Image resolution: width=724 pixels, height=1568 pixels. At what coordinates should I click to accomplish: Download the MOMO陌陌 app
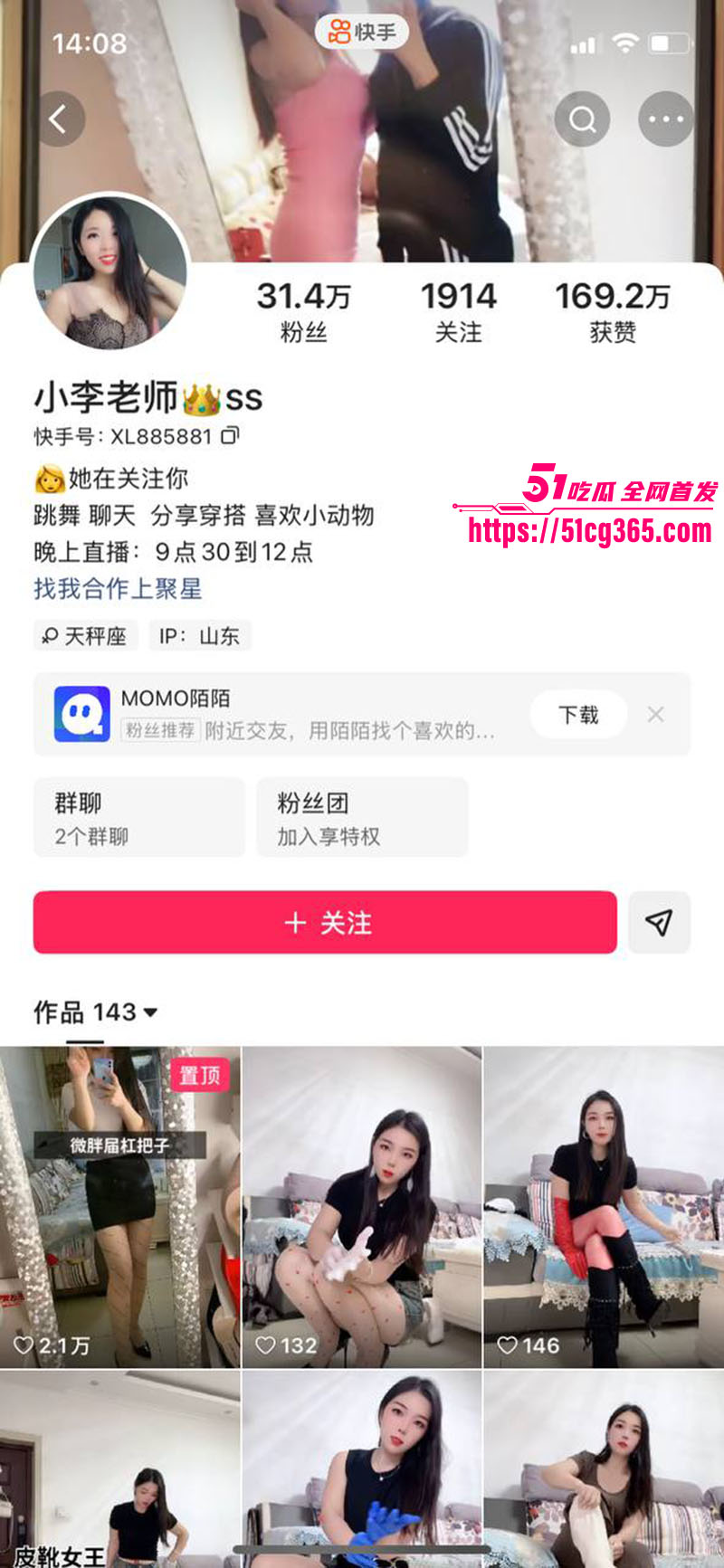pyautogui.click(x=578, y=715)
